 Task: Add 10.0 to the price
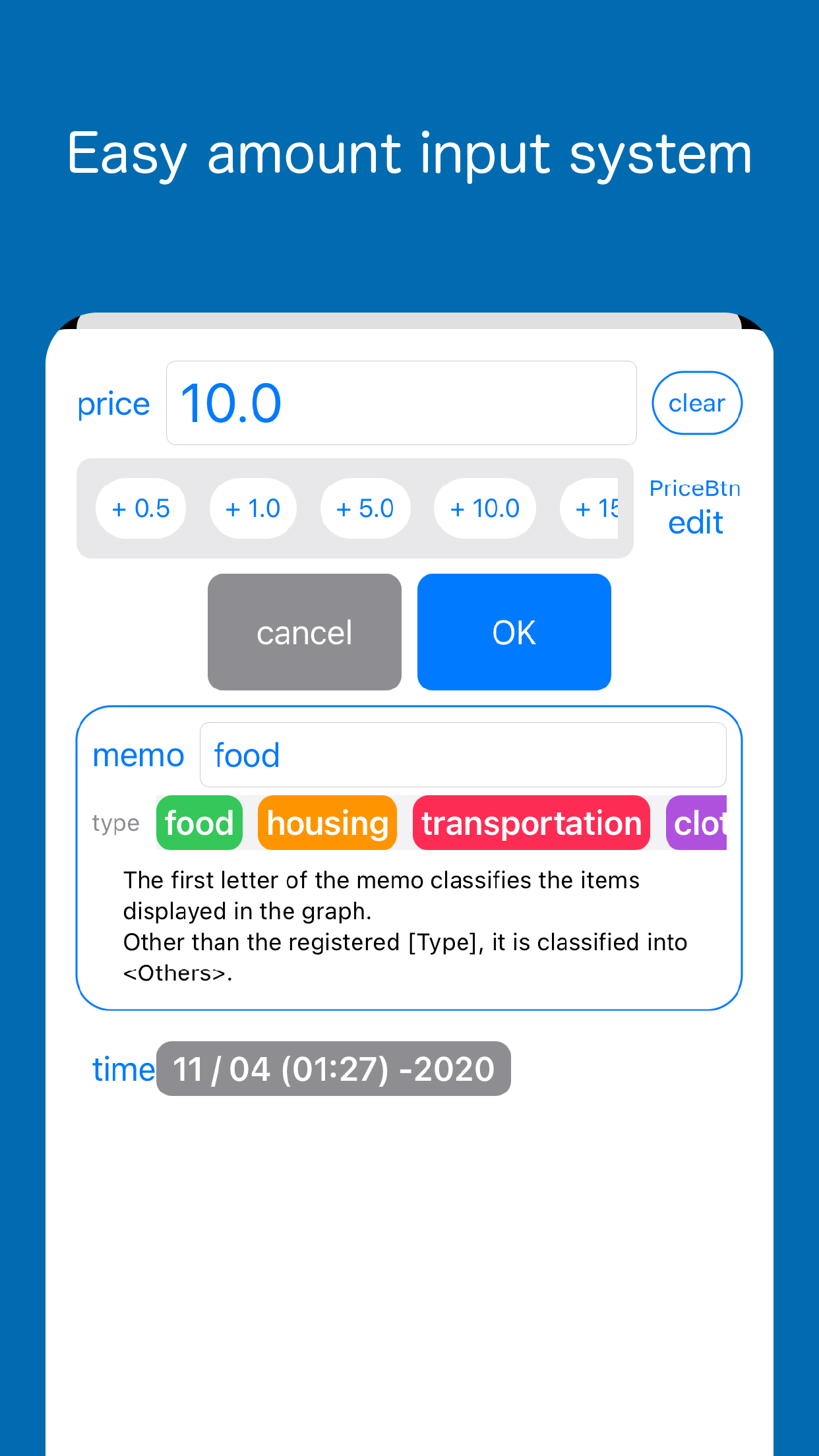484,508
